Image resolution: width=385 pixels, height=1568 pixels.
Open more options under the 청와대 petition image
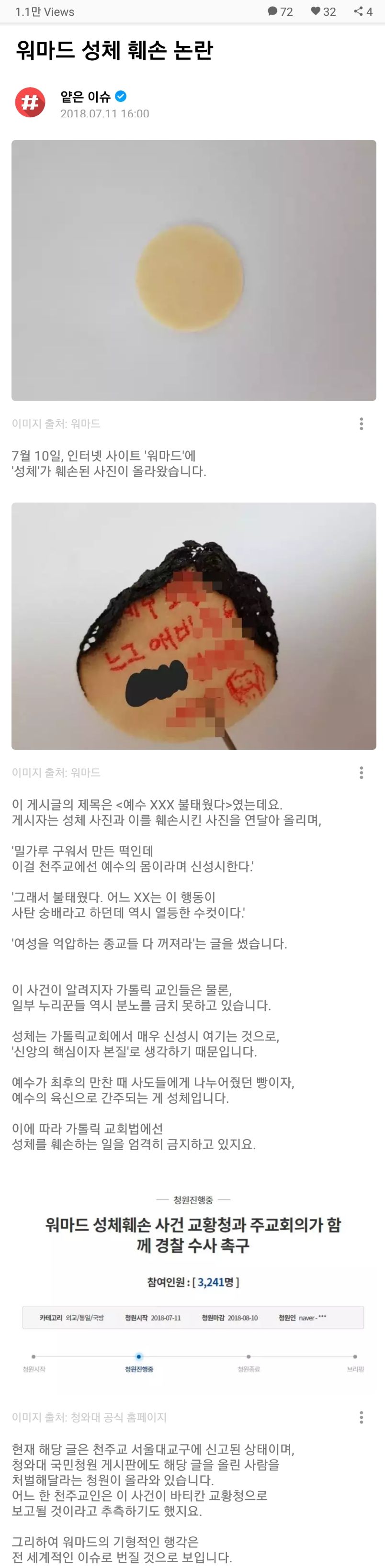(361, 1417)
